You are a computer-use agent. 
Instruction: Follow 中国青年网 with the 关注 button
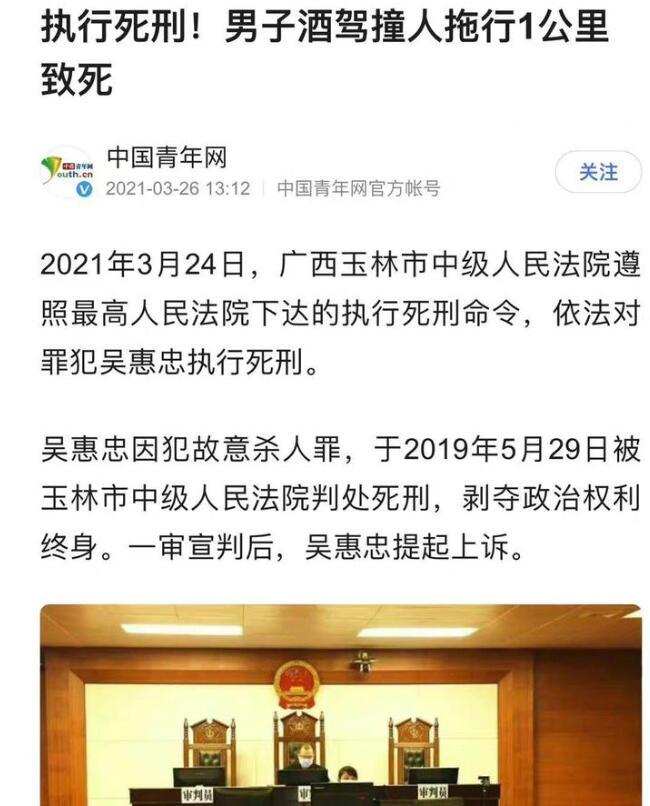point(598,172)
